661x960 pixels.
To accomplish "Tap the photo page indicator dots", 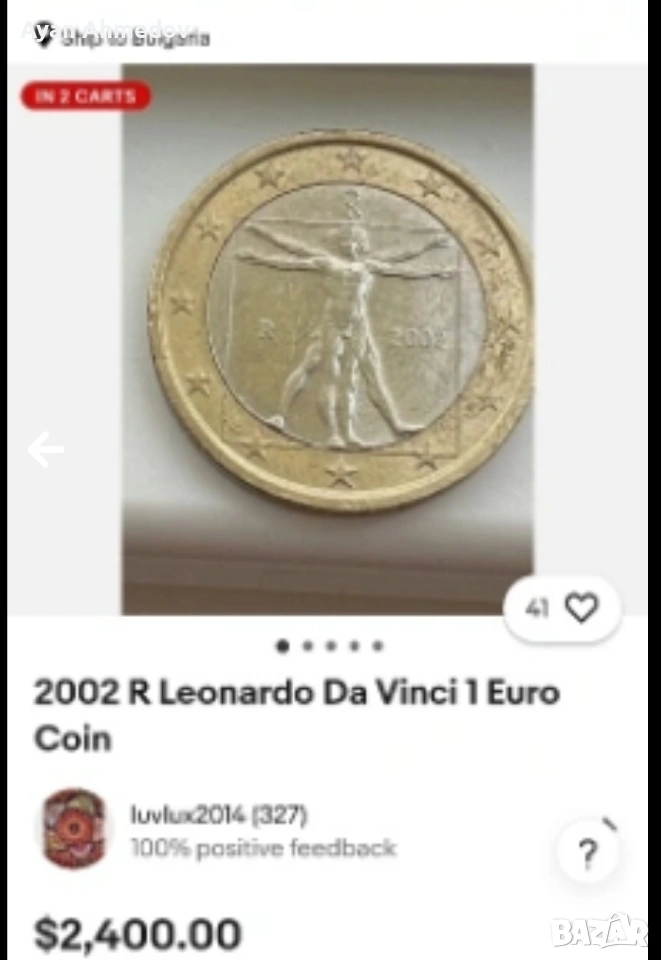I will [x=330, y=646].
